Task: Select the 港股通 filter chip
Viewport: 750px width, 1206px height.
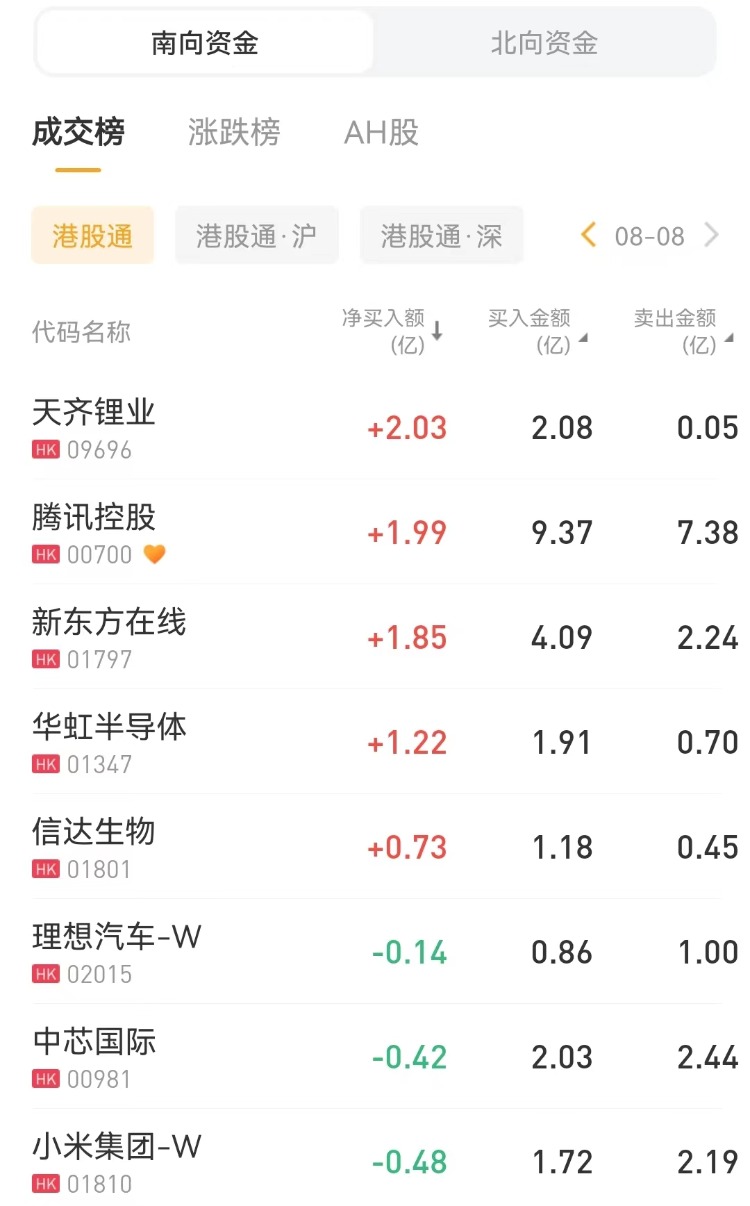Action: 93,236
